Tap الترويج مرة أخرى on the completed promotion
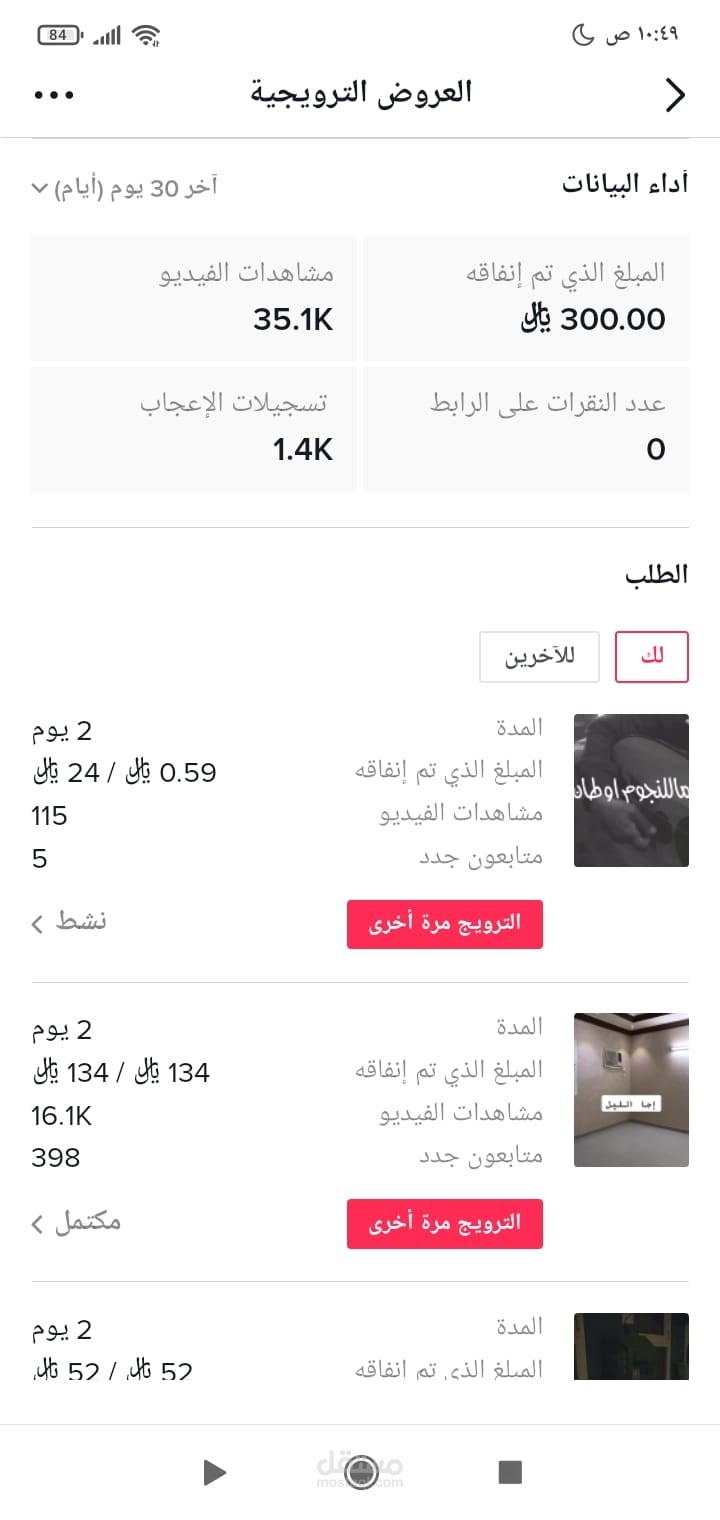Viewport: 720px width, 1520px height. [x=444, y=1223]
